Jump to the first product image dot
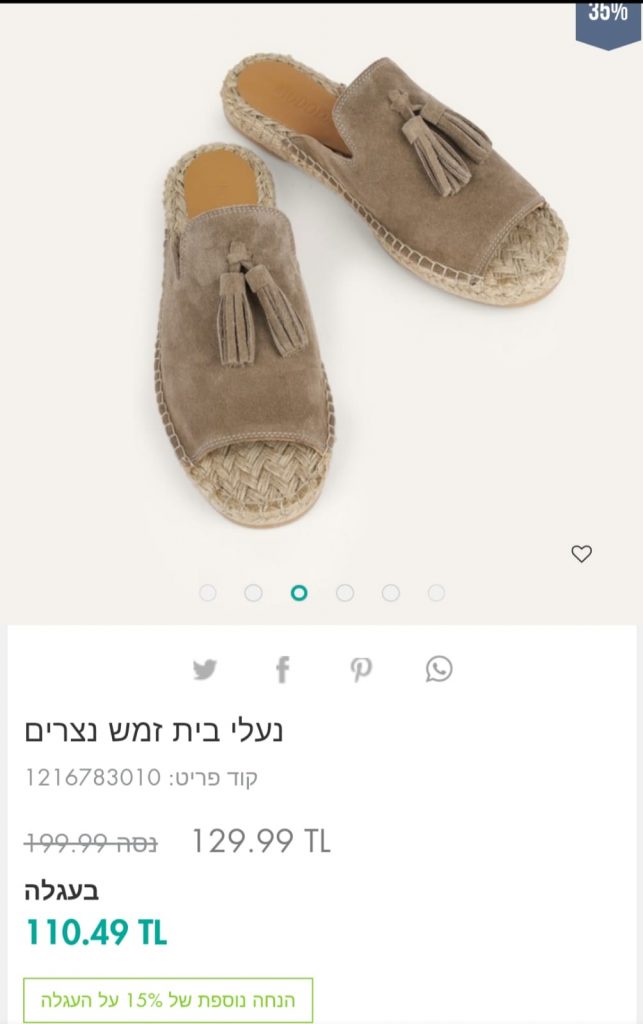 208,593
